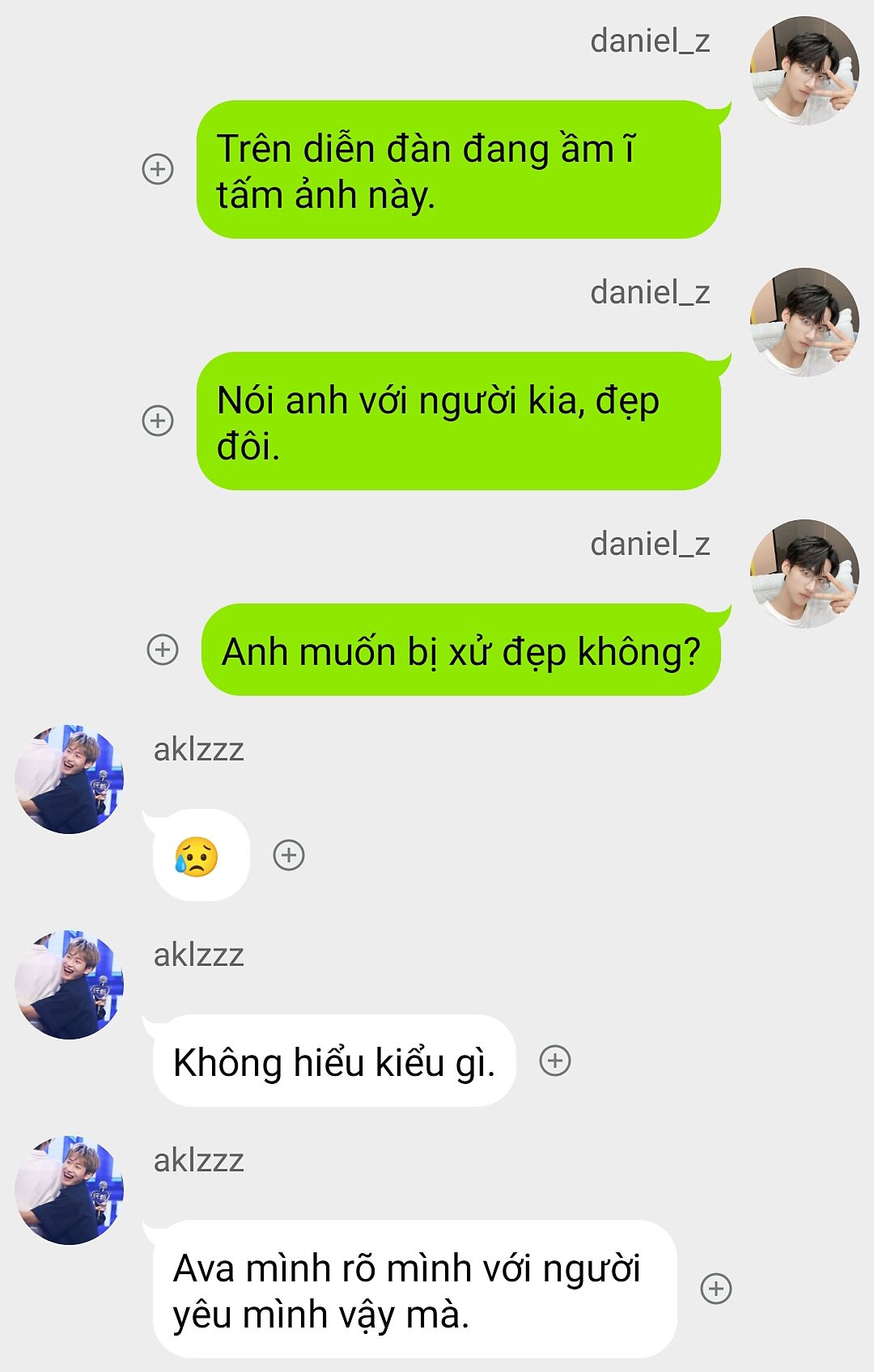Tap plus icon beside "Không hiểu kiểu gì."
Screen dimensions: 874x1372
pyautogui.click(x=555, y=1061)
